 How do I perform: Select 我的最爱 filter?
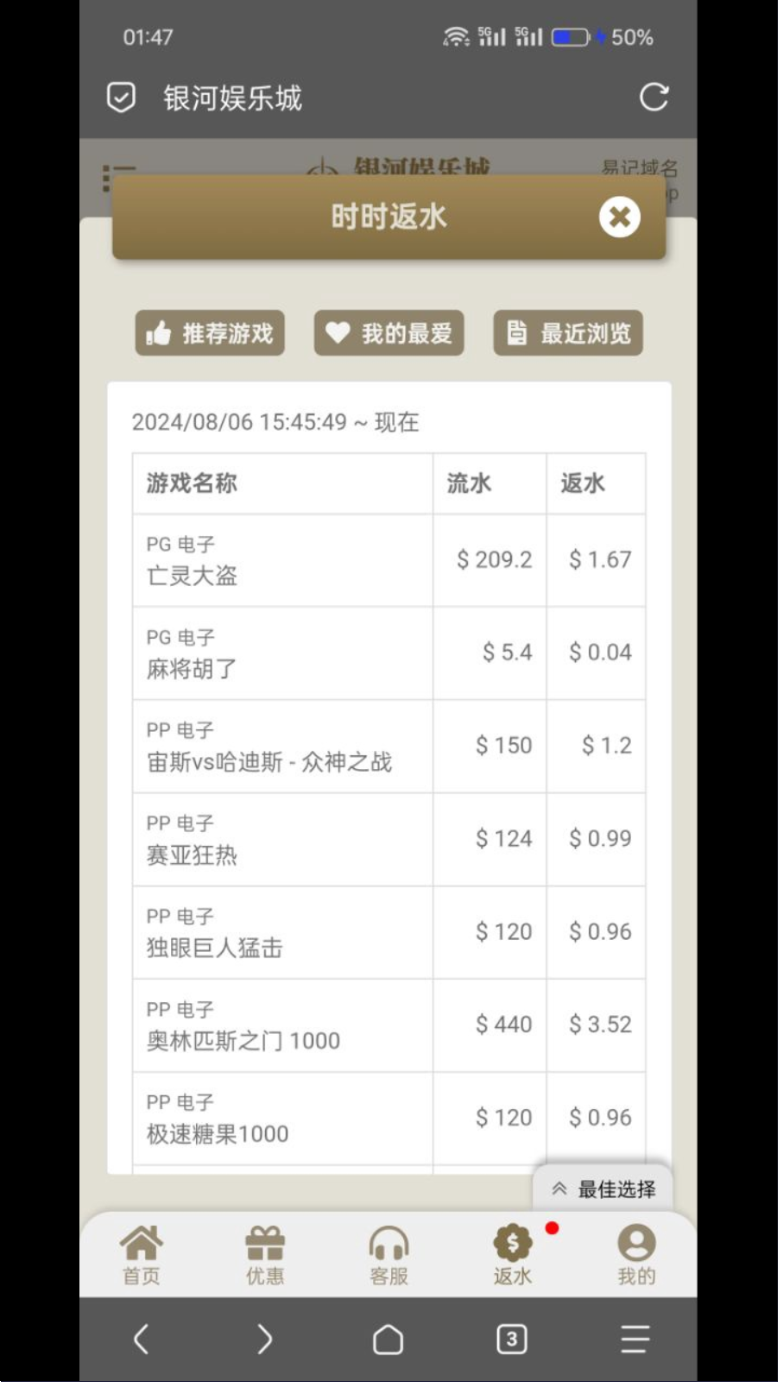pos(389,333)
